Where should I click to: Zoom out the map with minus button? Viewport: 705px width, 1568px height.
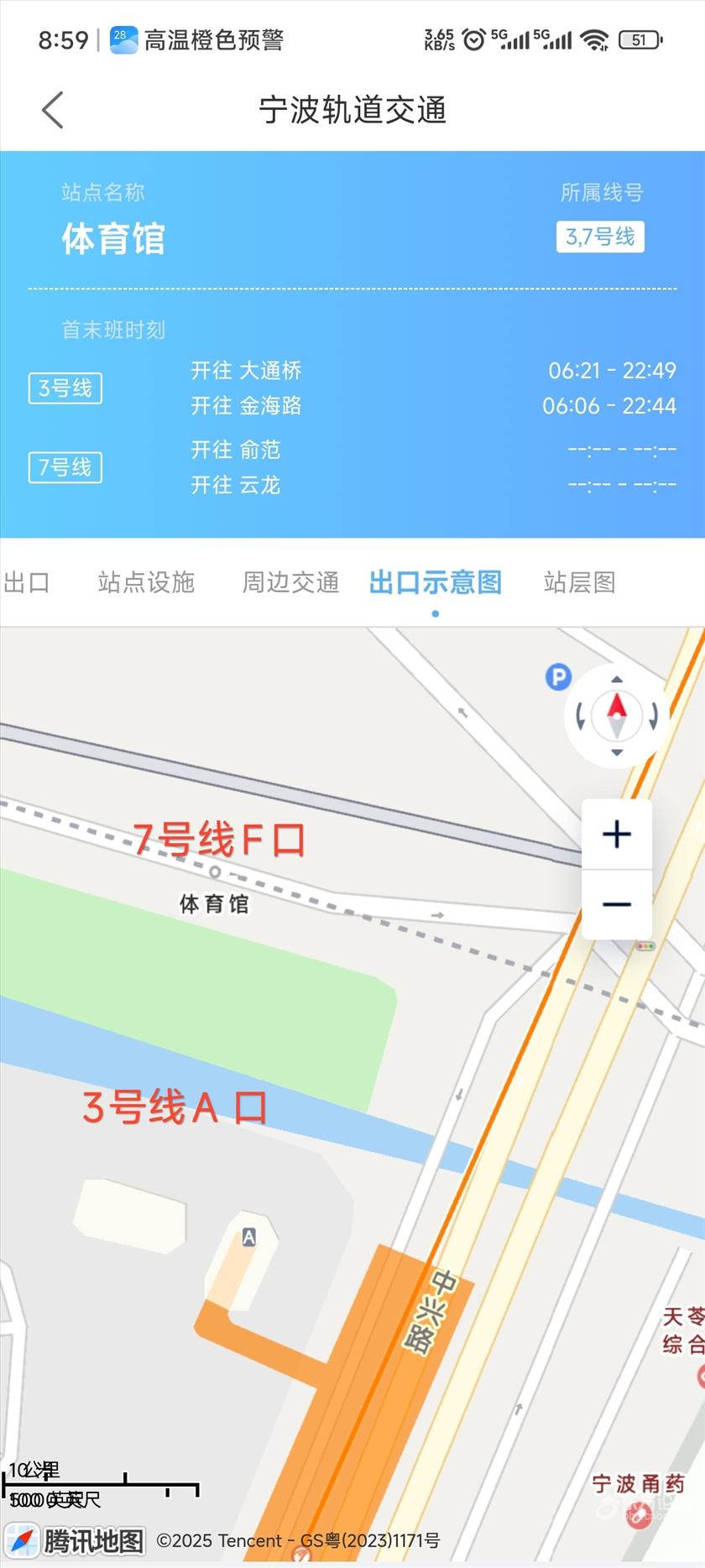coord(617,904)
